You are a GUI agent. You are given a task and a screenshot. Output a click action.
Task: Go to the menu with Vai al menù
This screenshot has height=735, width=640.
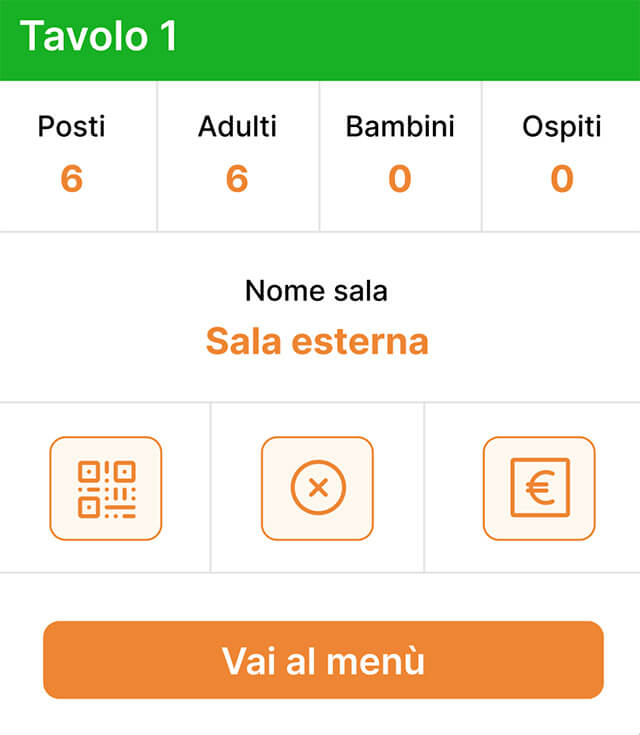[323, 660]
